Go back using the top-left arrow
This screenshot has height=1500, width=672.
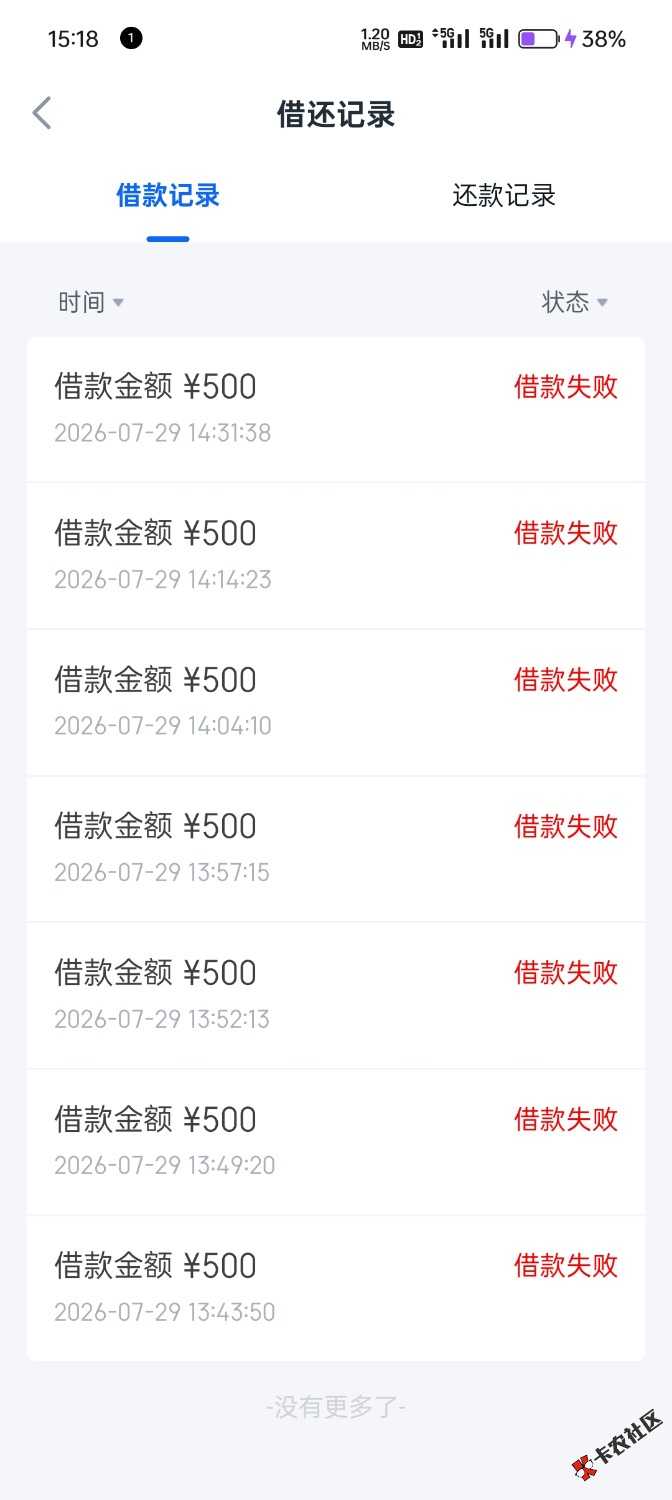pyautogui.click(x=41, y=114)
